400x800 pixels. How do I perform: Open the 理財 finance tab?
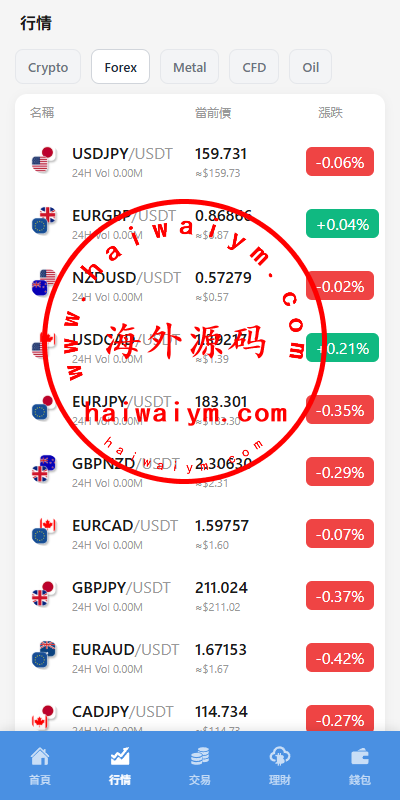pyautogui.click(x=280, y=765)
